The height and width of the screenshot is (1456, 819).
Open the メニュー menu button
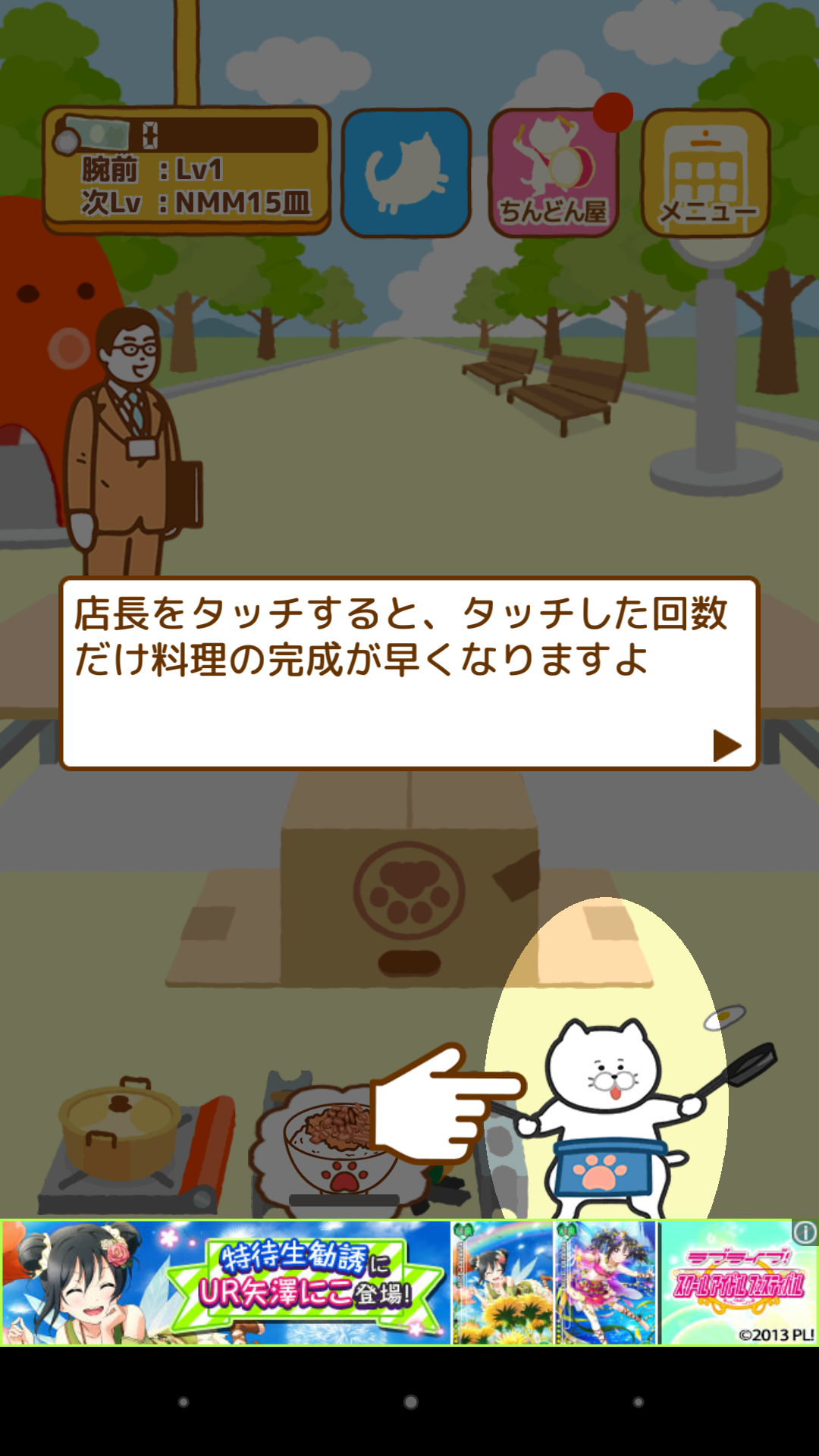(706, 173)
